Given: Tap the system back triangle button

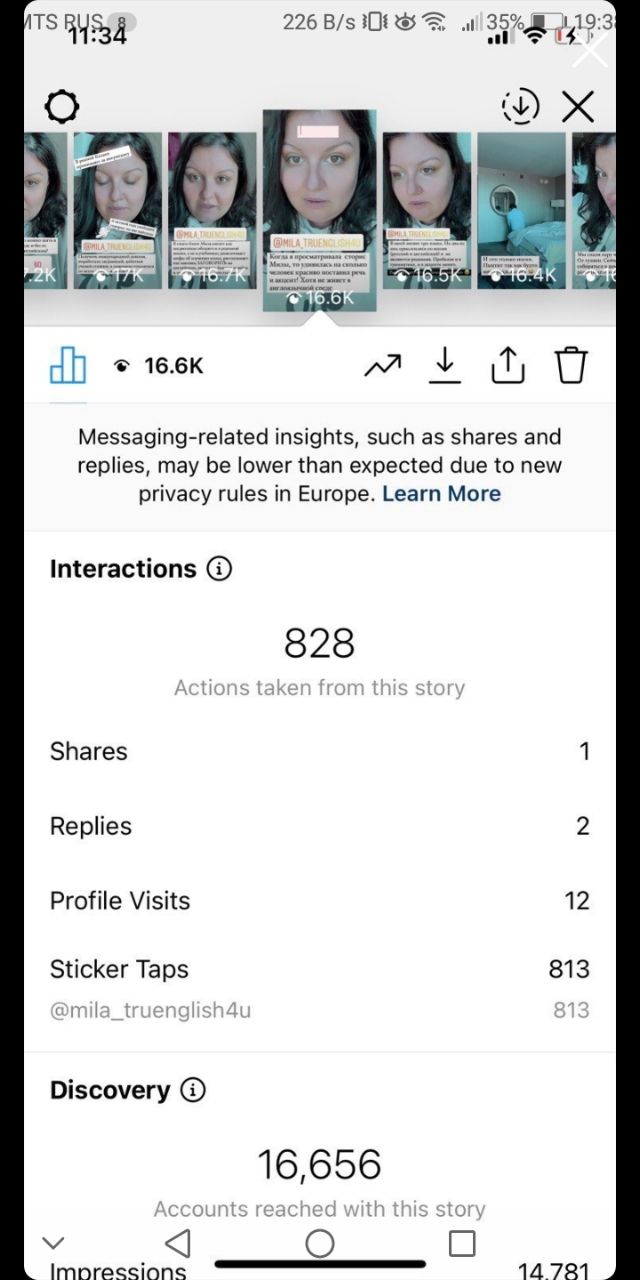Looking at the screenshot, I should [x=177, y=1242].
